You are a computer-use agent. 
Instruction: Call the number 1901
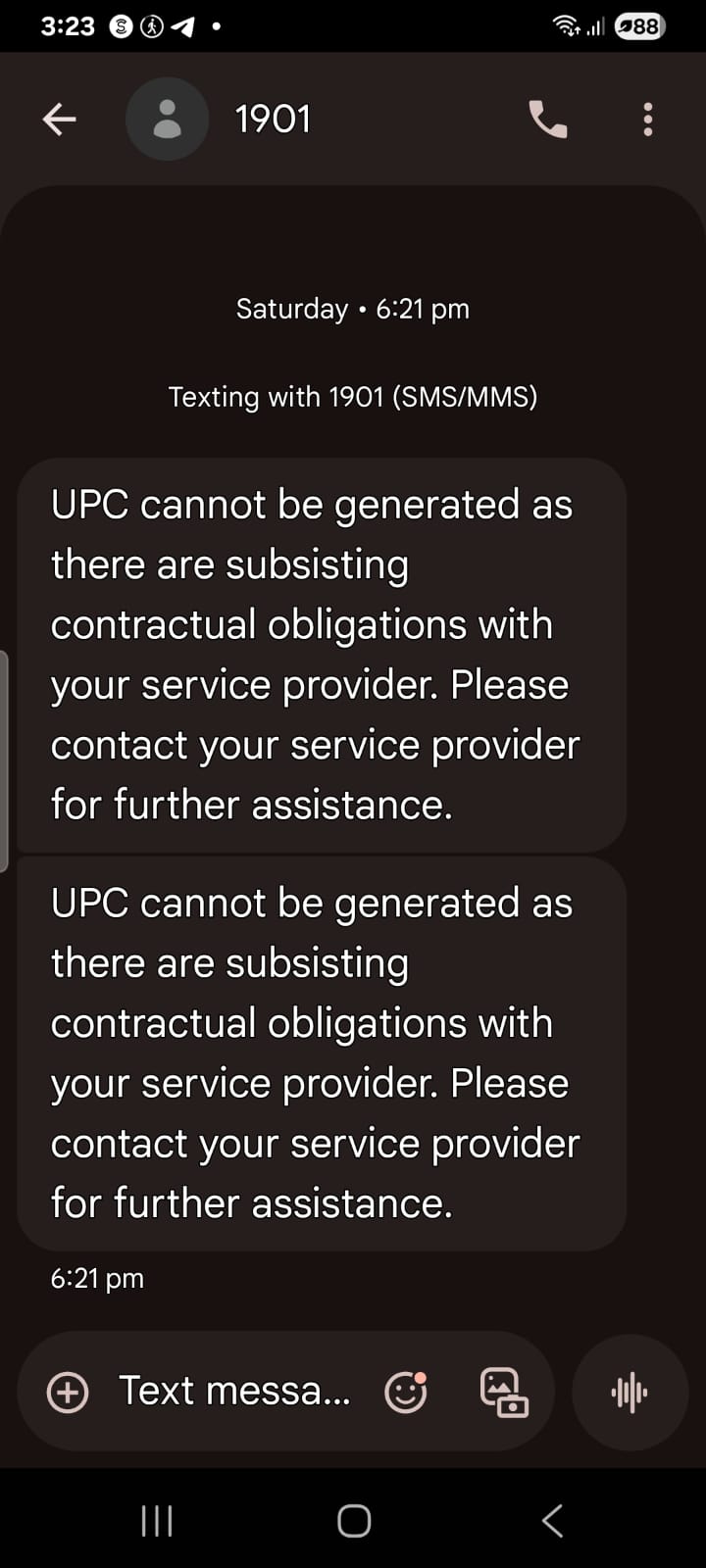tap(547, 120)
